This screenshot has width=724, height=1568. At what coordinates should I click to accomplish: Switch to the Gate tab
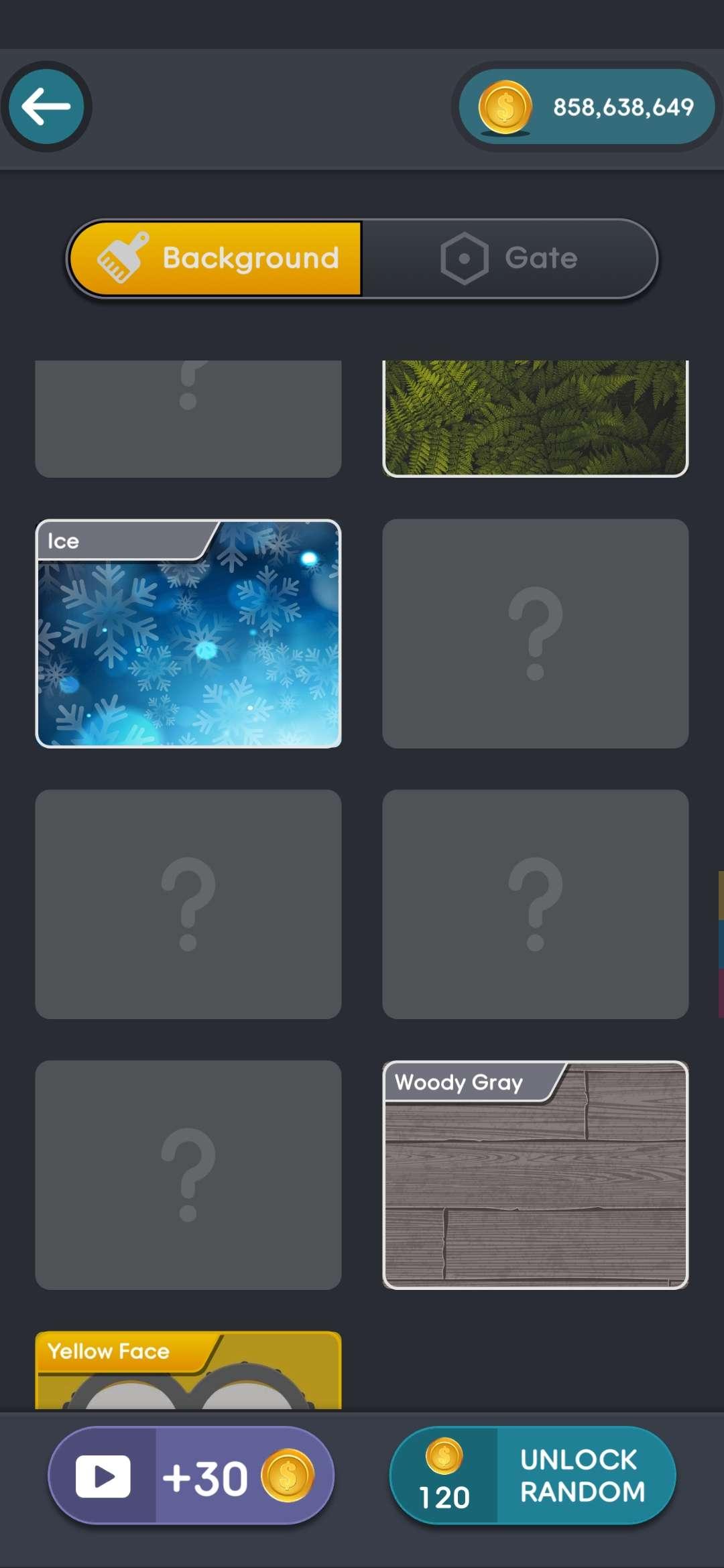pos(509,259)
